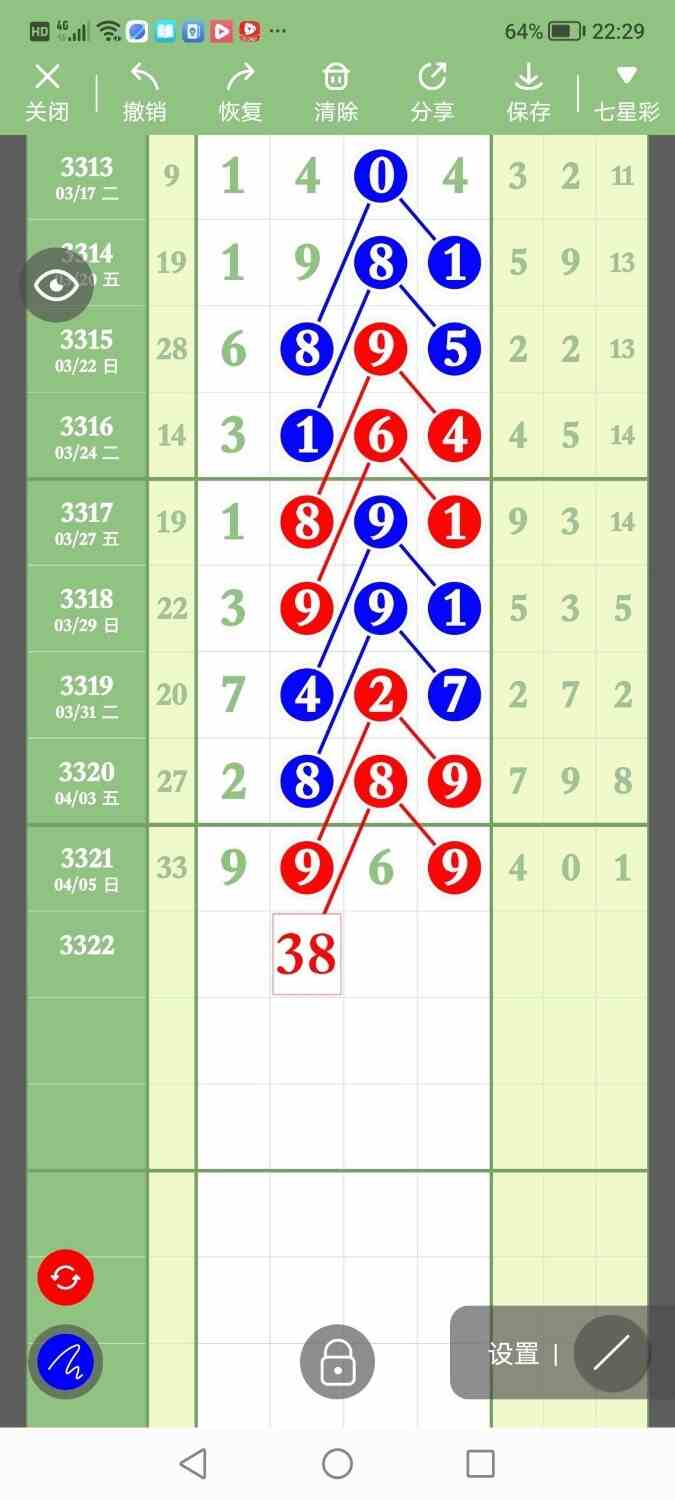The height and width of the screenshot is (1500, 675).
Task: Open the 七星彩 lottery dropdown
Action: tap(627, 92)
